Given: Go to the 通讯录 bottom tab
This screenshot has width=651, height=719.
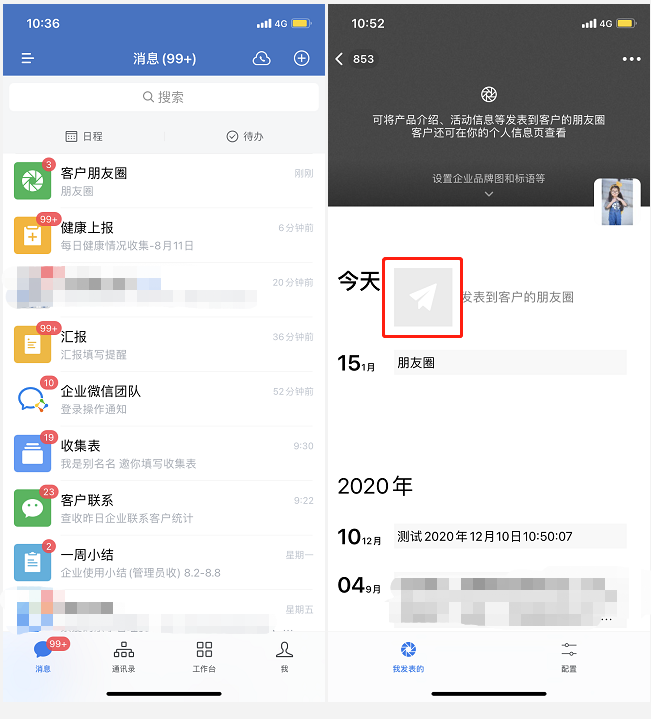Looking at the screenshot, I should point(124,656).
